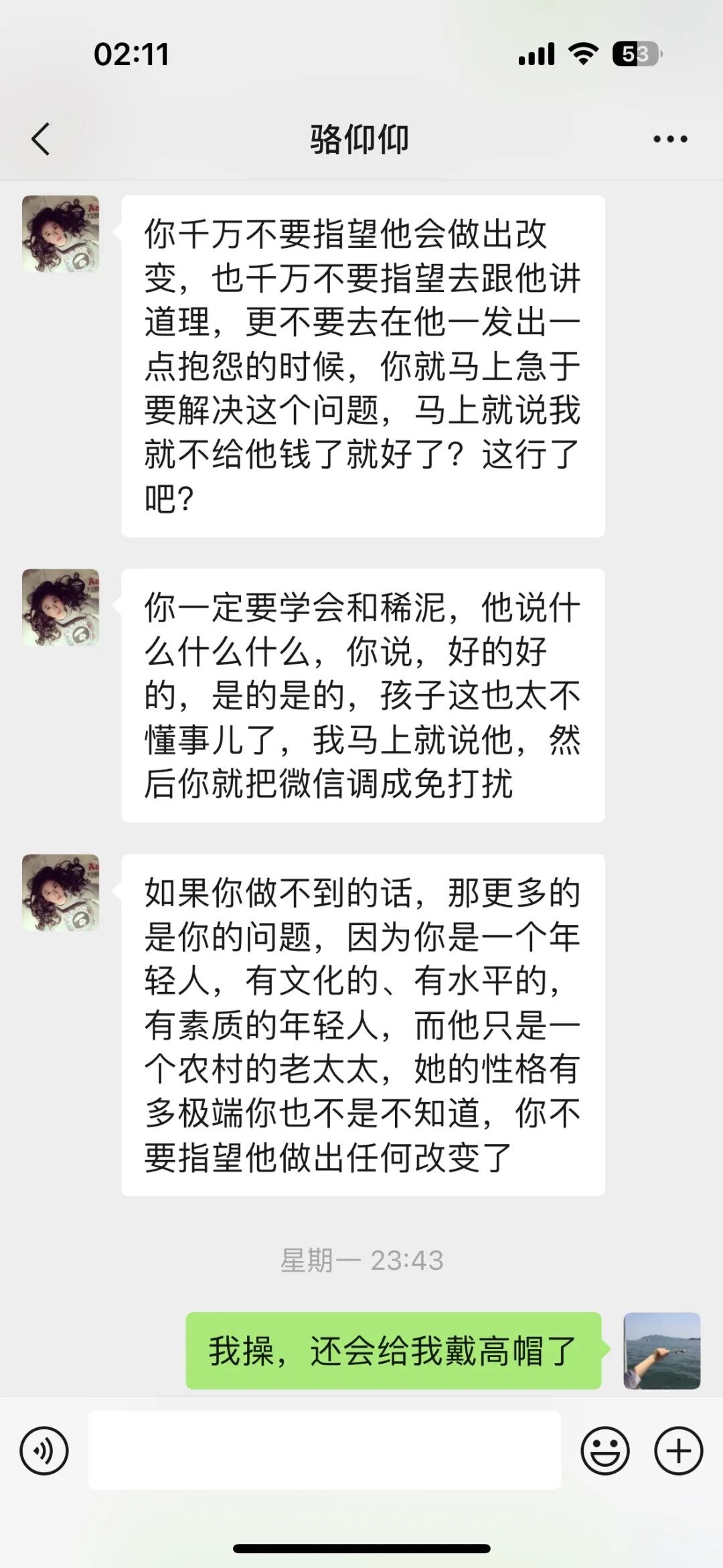The image size is (723, 1568).
Task: Open the emoji sticker panel
Action: (605, 1451)
